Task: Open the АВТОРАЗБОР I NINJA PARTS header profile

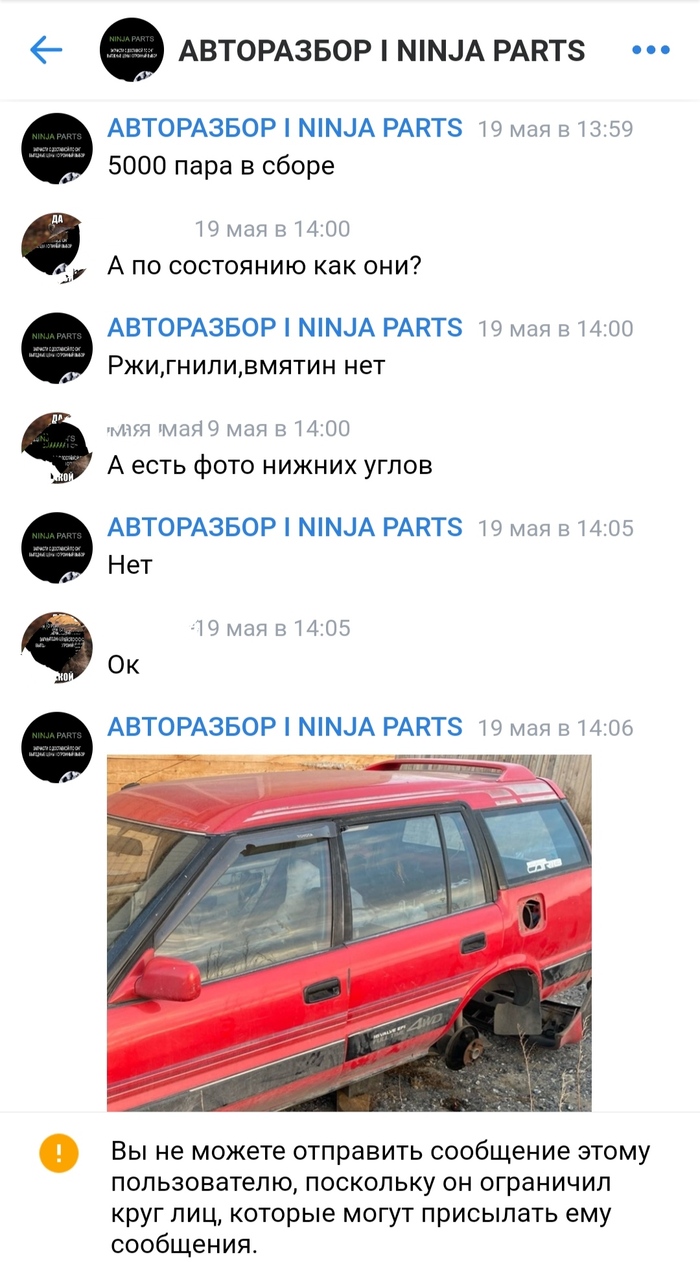Action: click(x=381, y=50)
